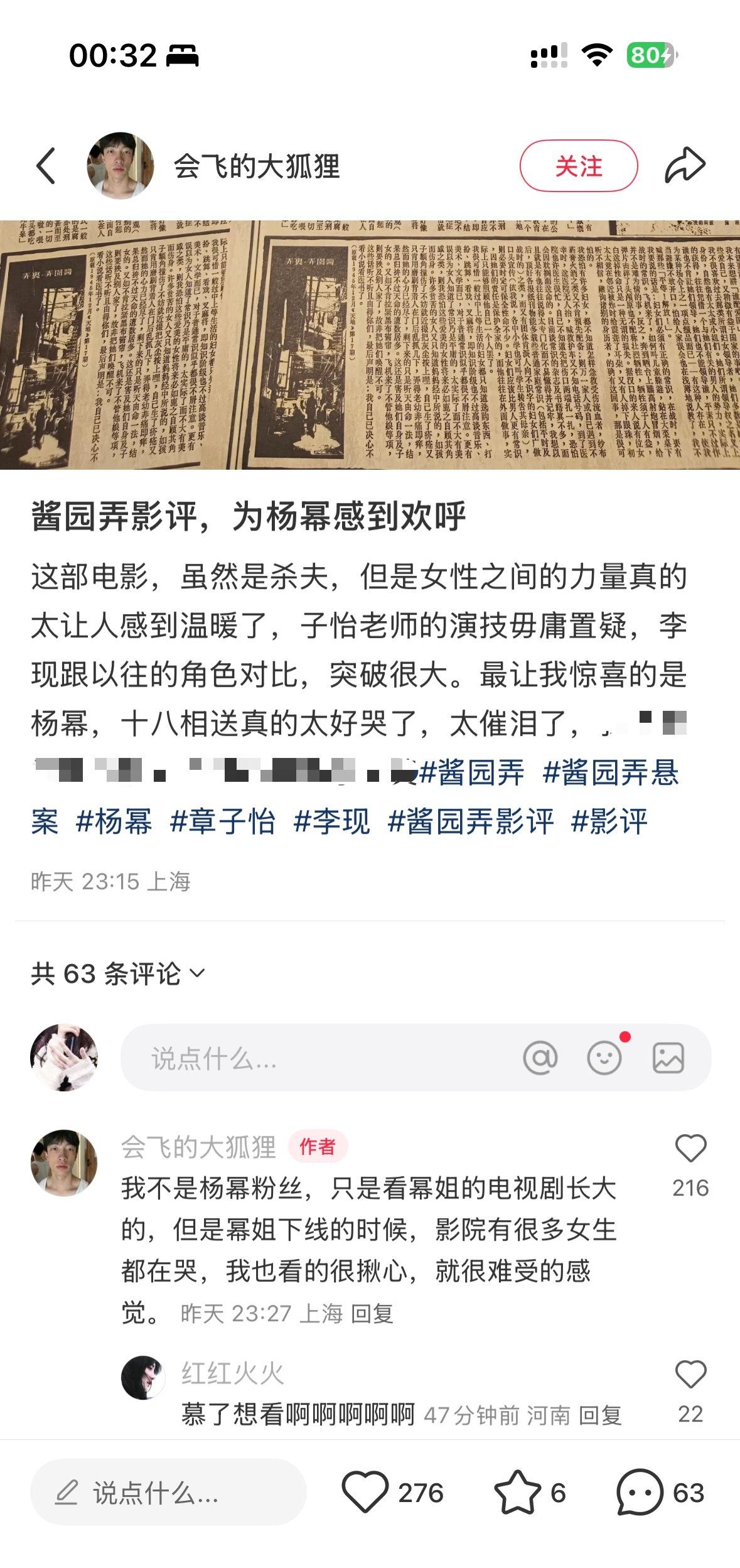The height and width of the screenshot is (1568, 740).
Task: Open the emoji picker in comment box
Action: [x=604, y=1058]
